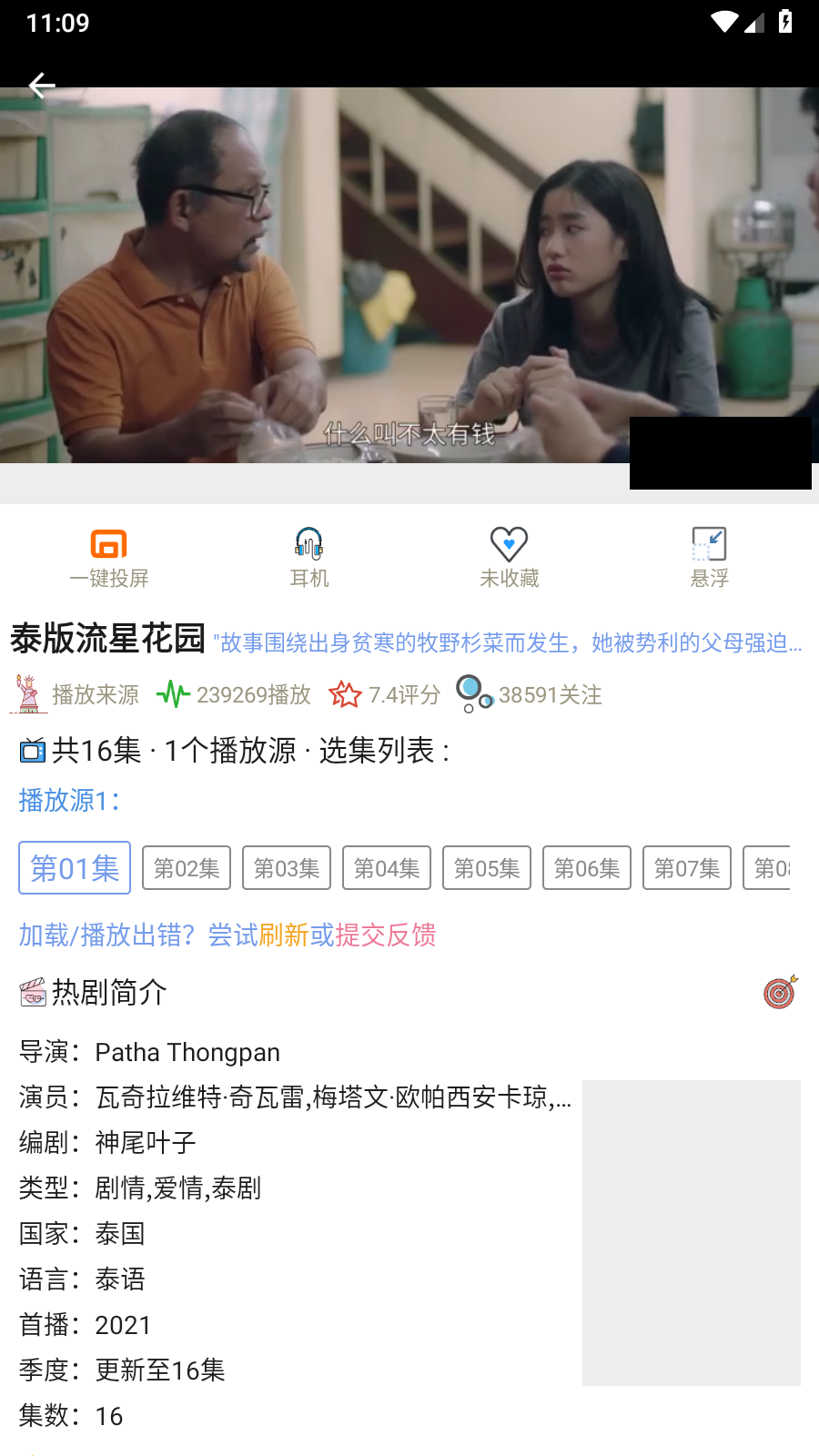The width and height of the screenshot is (819, 1456).
Task: Expand the blue synopsis text
Action: [508, 642]
